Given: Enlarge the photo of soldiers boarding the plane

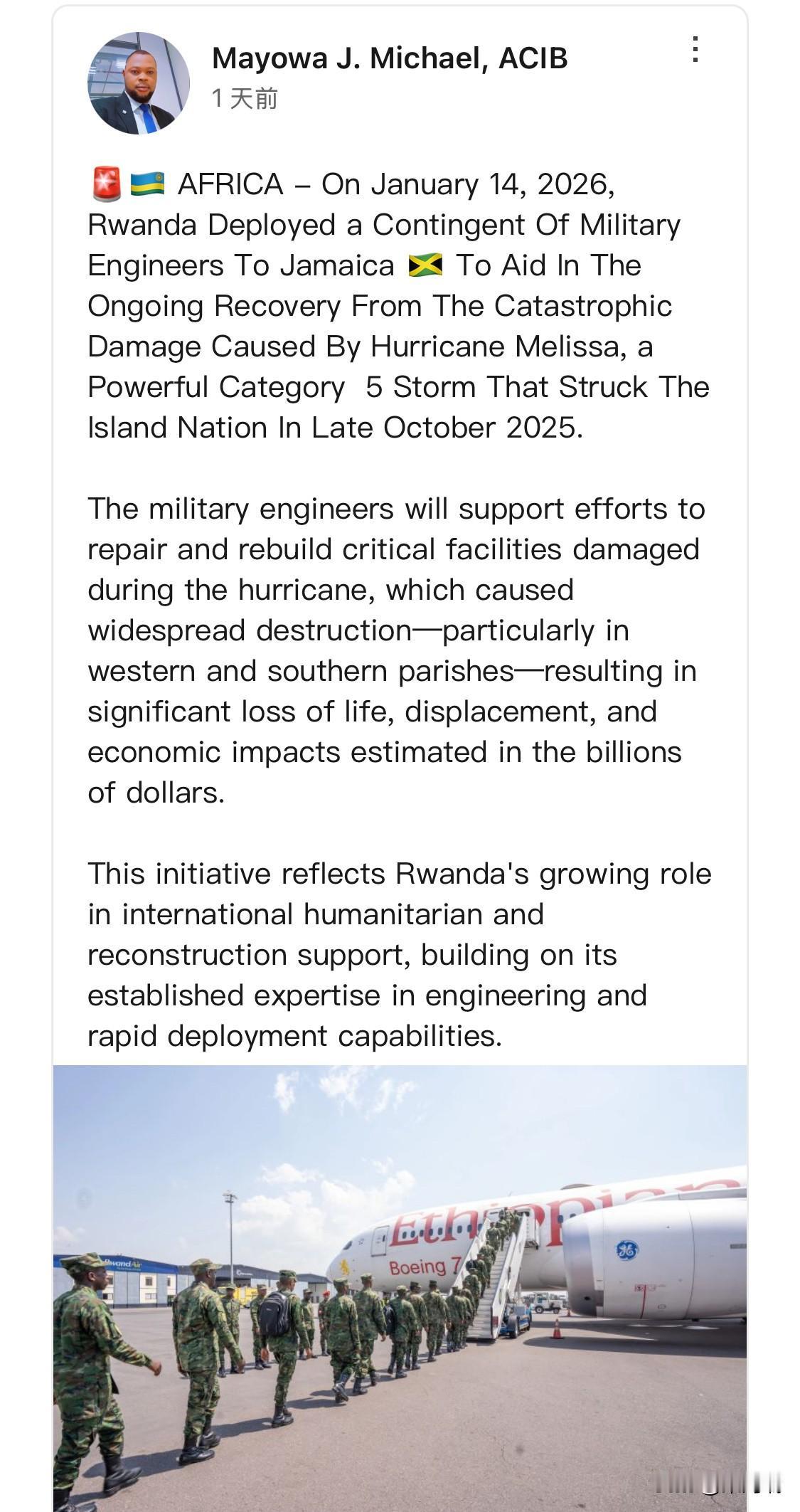Looking at the screenshot, I should pyautogui.click(x=400, y=1286).
